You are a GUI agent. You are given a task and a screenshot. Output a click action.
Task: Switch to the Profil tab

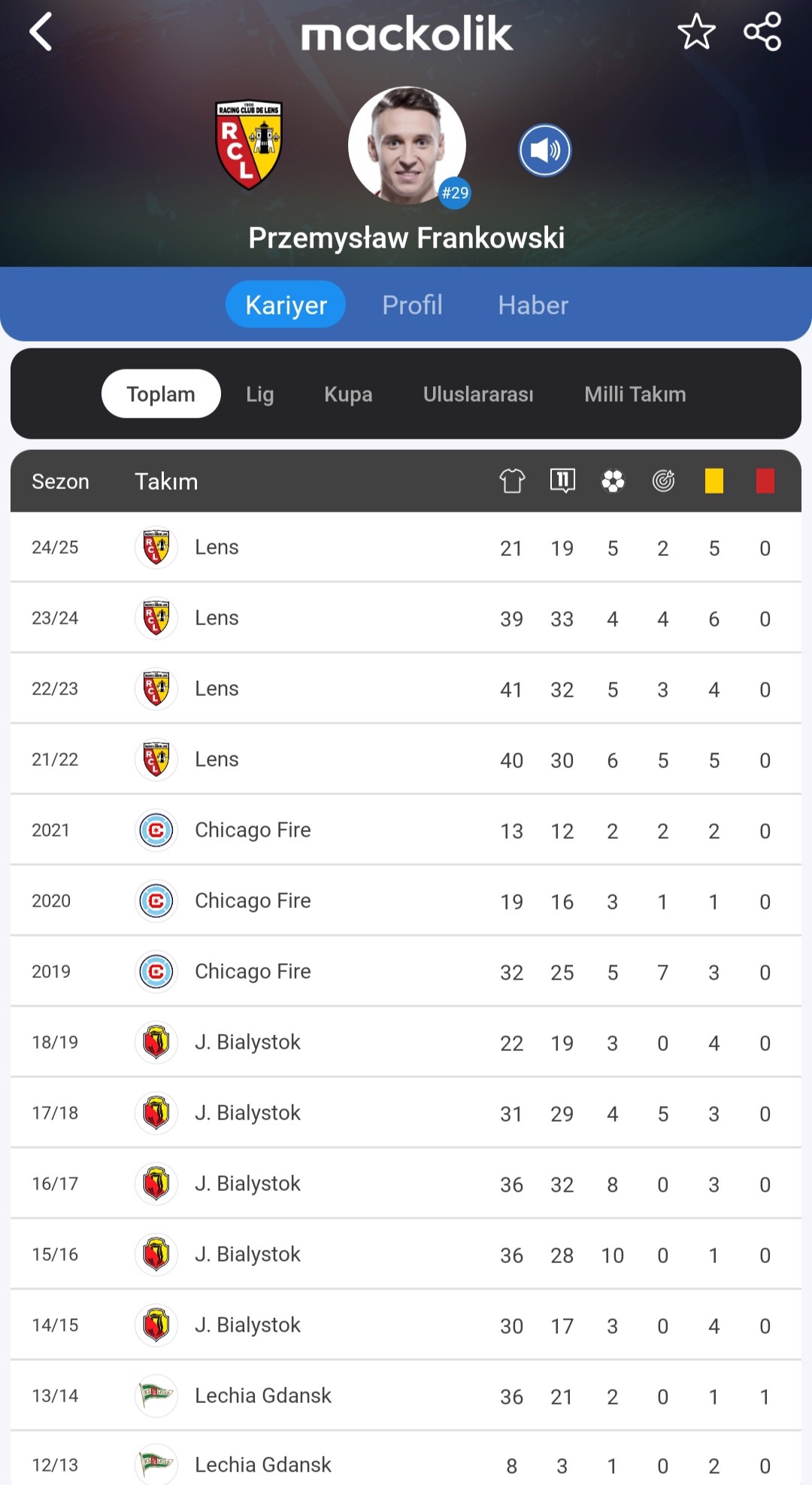(412, 305)
